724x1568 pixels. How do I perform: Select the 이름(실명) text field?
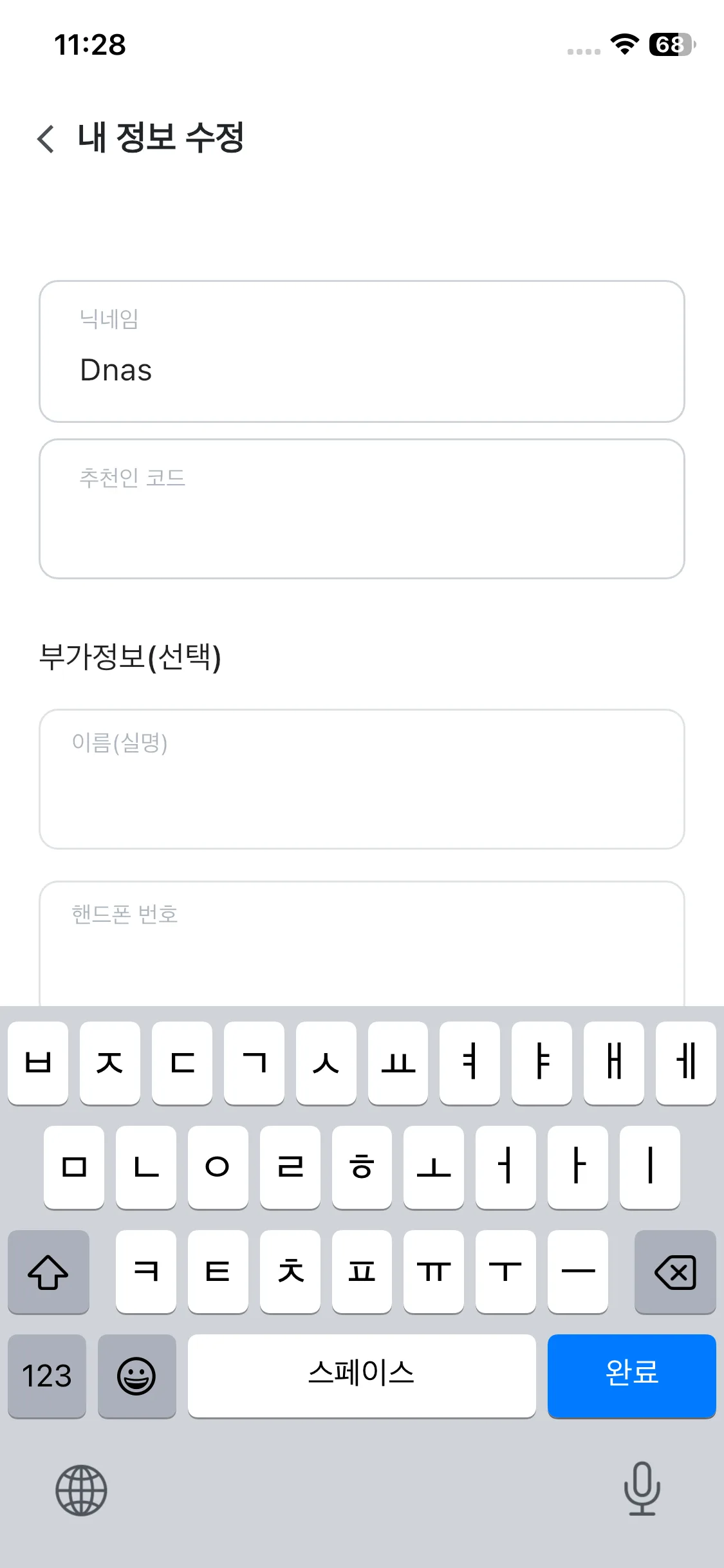362,779
